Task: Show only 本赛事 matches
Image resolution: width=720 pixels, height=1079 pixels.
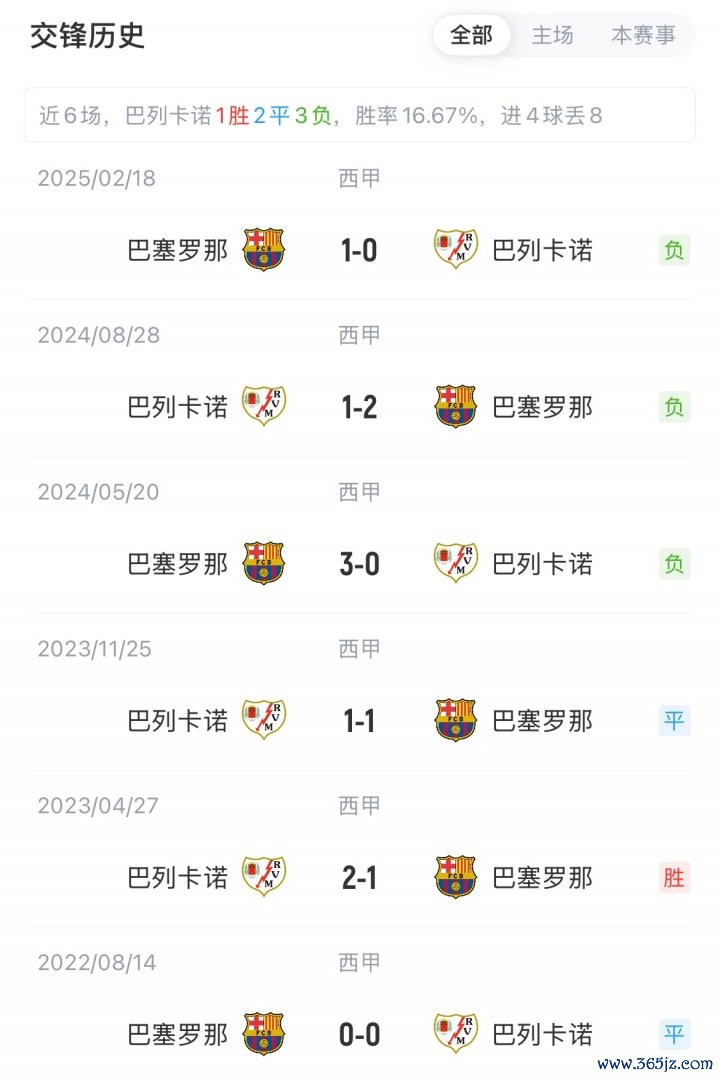Action: click(643, 36)
